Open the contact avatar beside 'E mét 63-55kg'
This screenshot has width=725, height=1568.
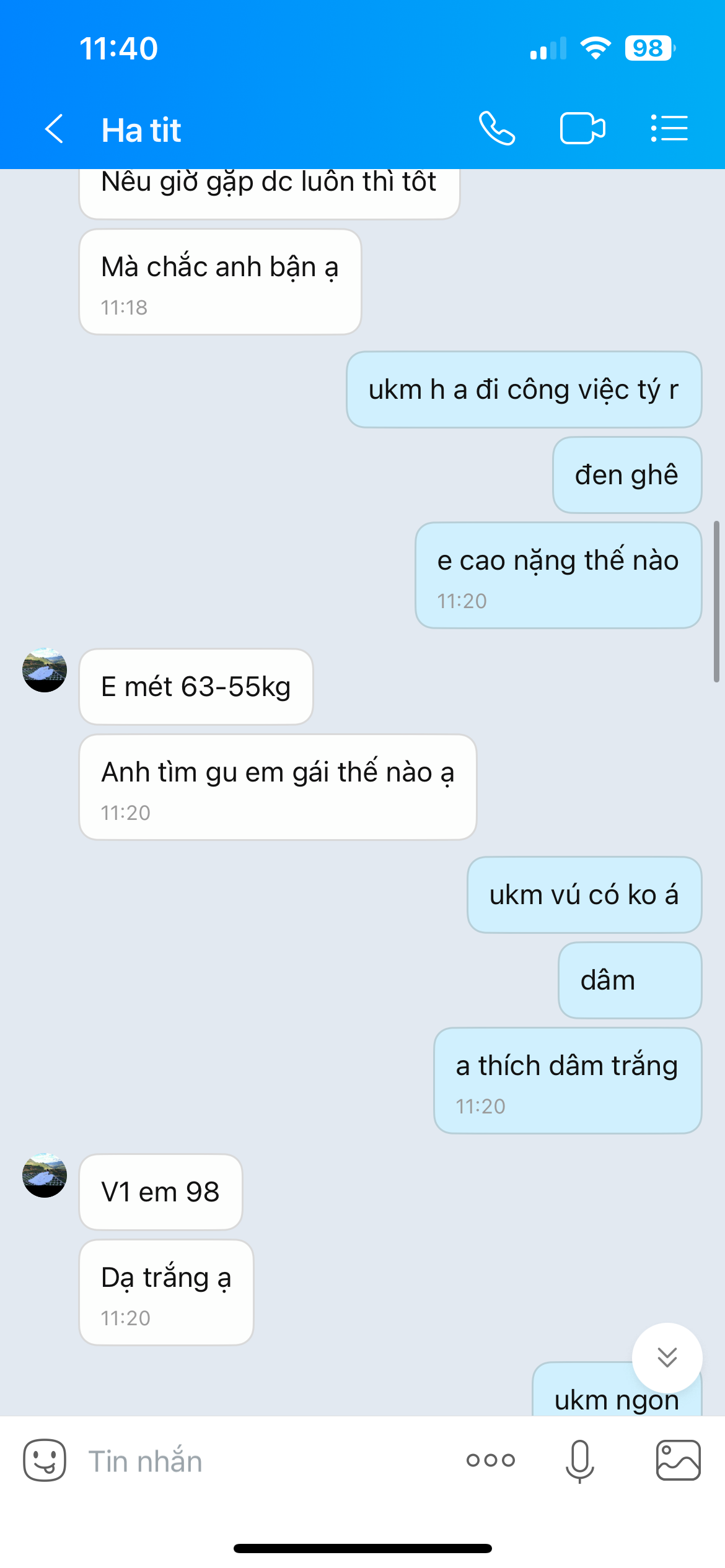tap(45, 670)
